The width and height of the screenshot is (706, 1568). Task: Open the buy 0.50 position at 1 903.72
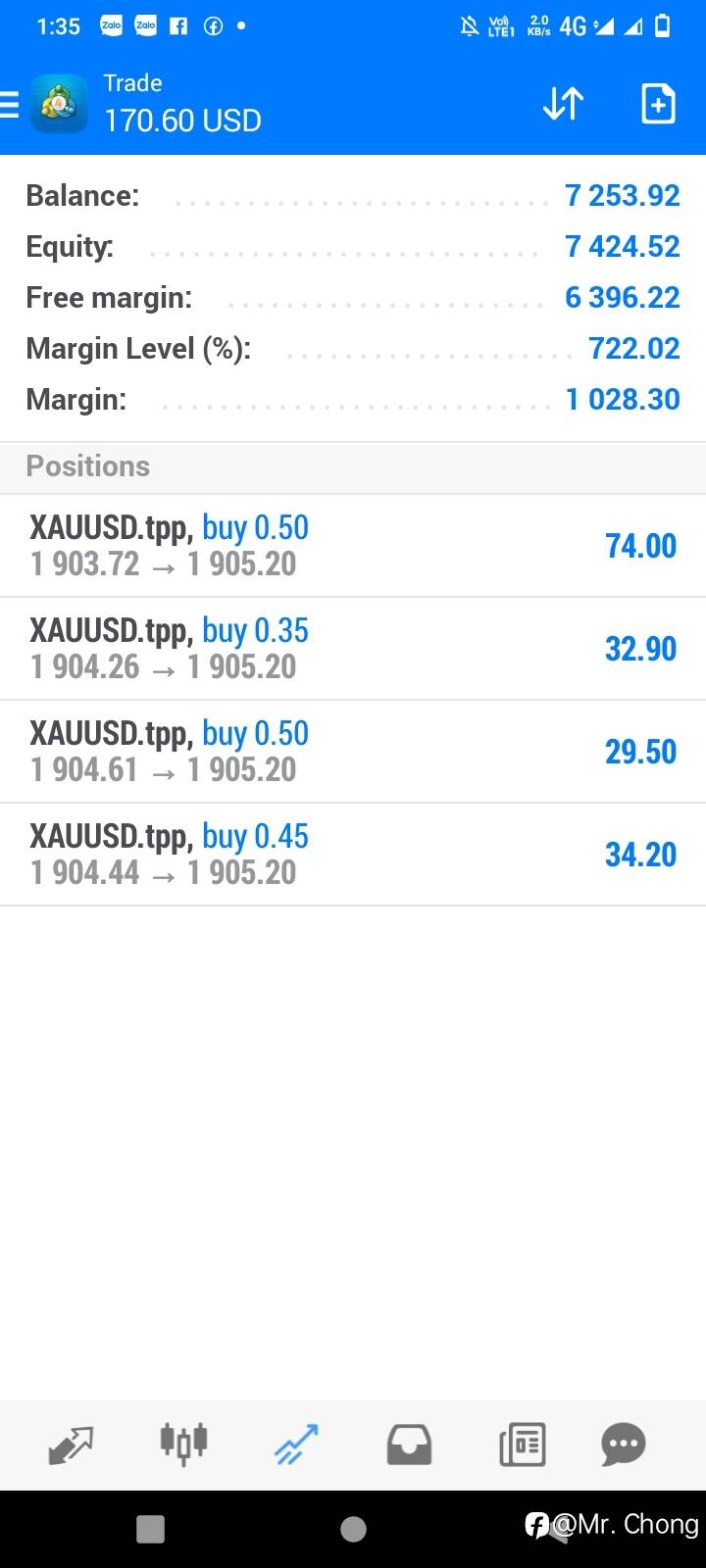pyautogui.click(x=353, y=546)
